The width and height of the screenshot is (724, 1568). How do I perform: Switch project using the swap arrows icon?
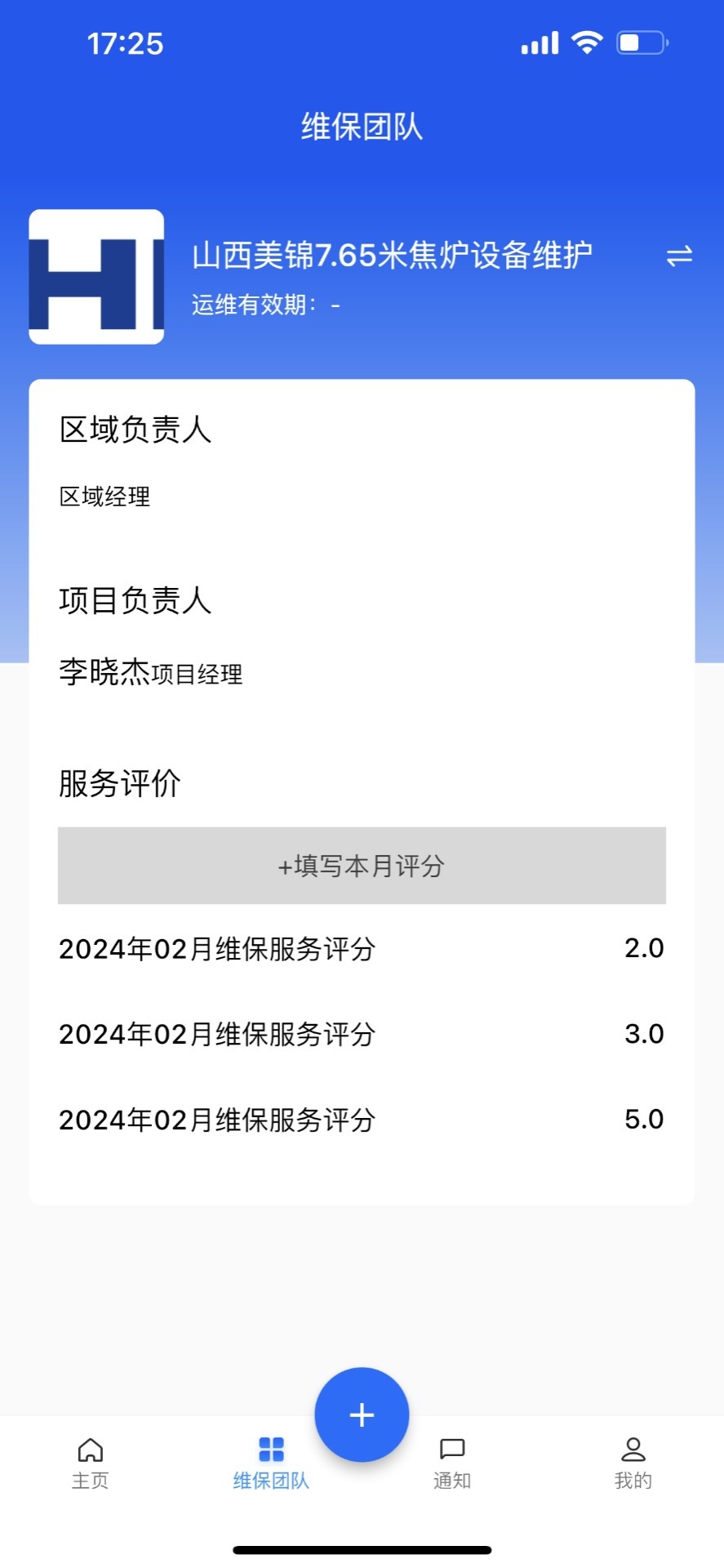tap(678, 256)
